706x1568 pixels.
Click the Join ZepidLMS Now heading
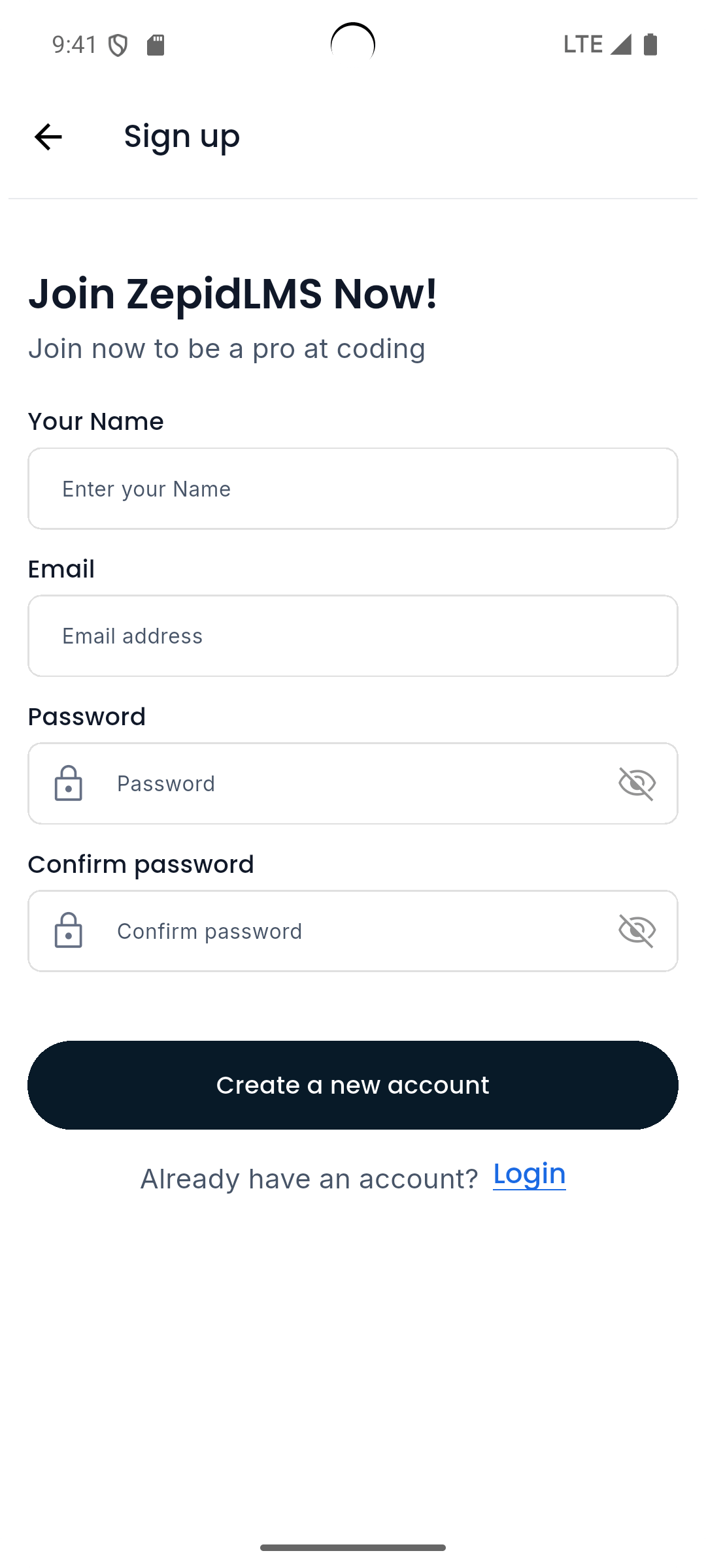pos(233,294)
